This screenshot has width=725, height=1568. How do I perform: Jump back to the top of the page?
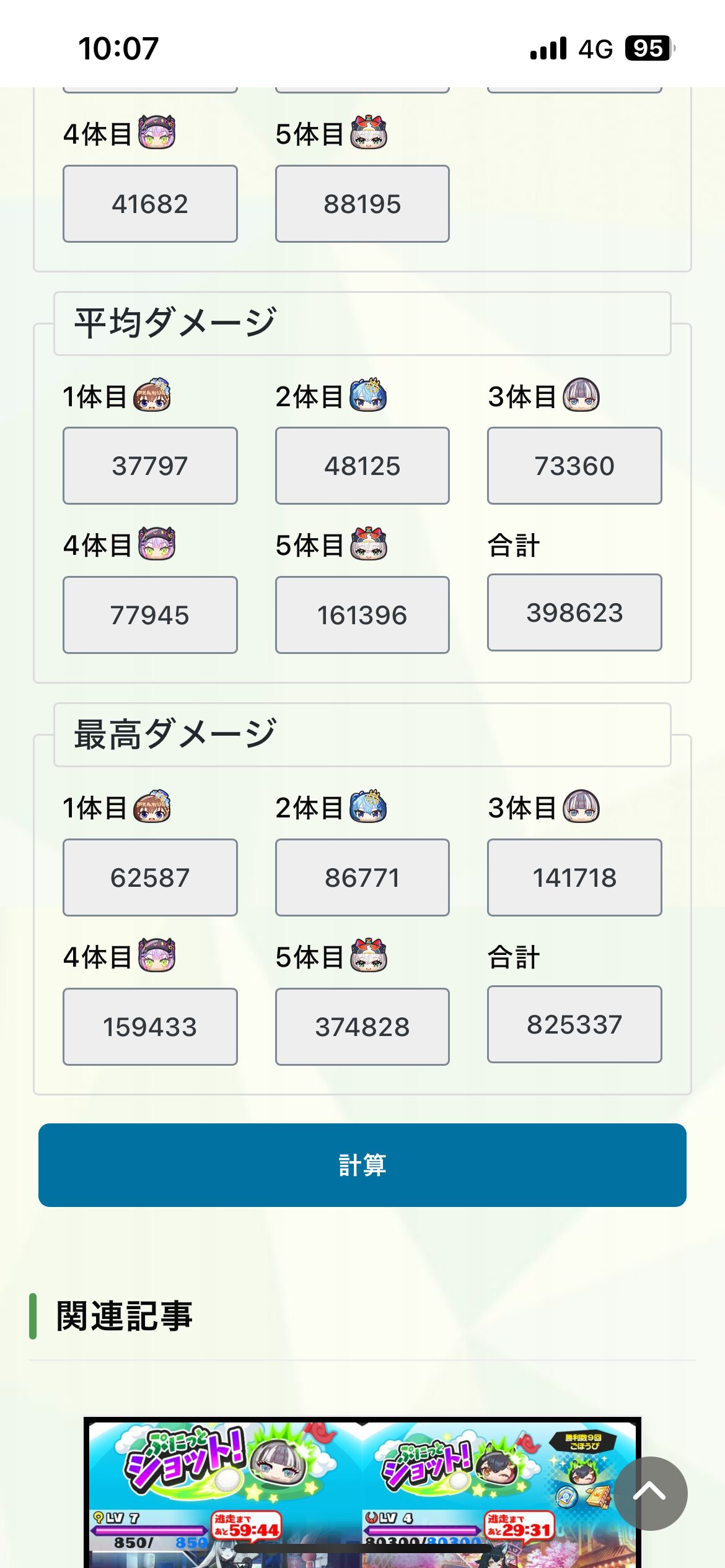[650, 1492]
